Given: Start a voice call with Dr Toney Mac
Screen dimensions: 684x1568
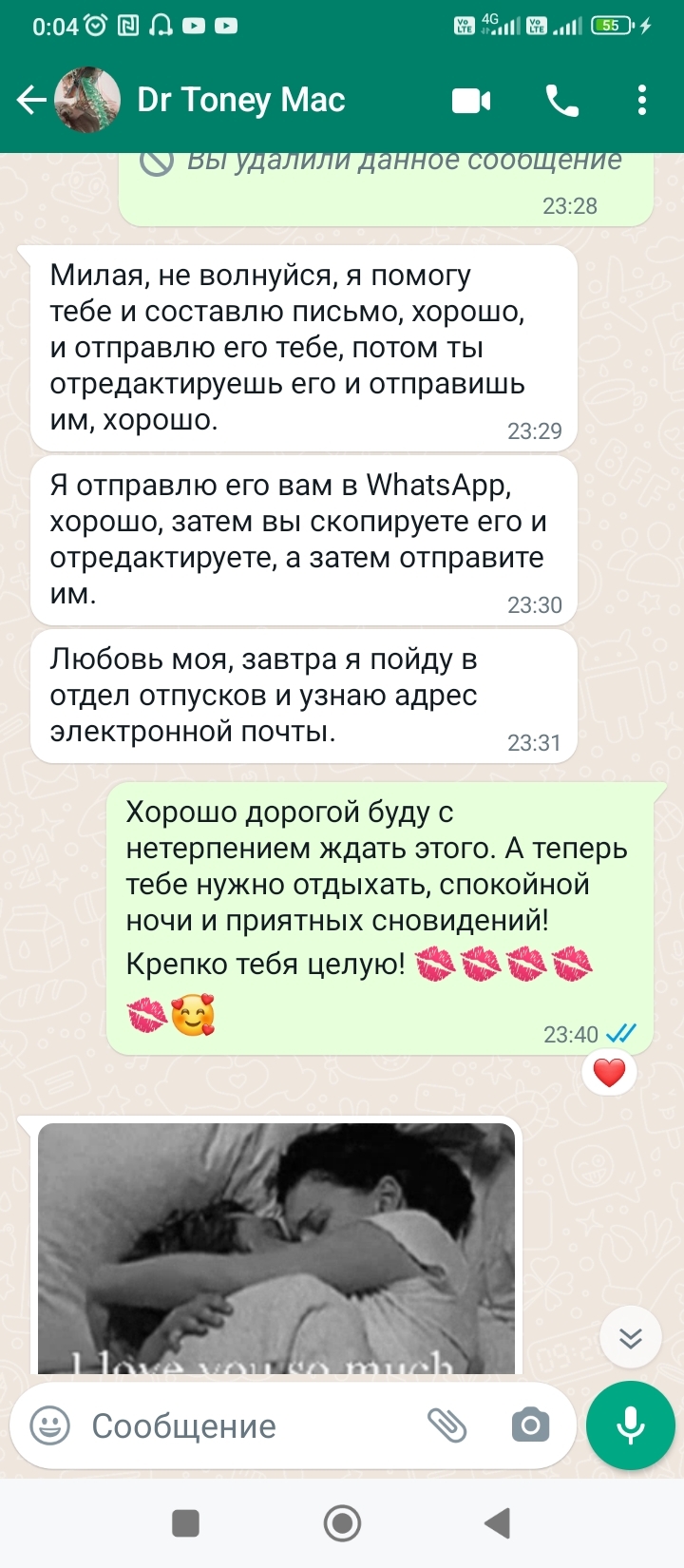Looking at the screenshot, I should coord(561,100).
